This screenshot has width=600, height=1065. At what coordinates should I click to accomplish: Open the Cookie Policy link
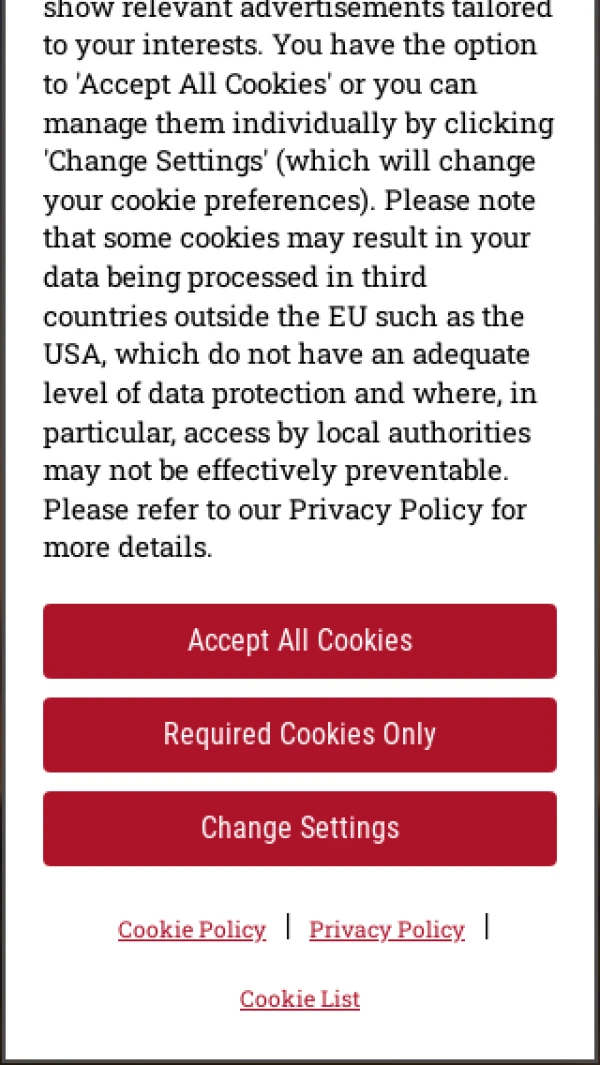coord(192,930)
